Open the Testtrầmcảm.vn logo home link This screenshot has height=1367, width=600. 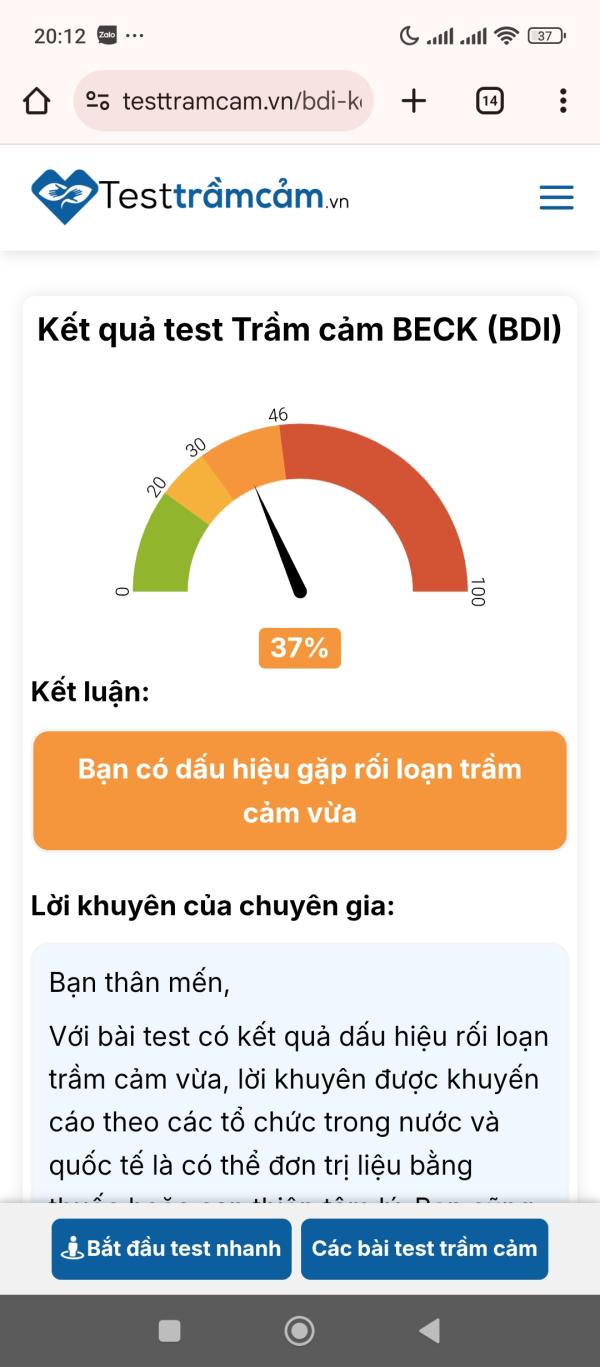click(190, 196)
